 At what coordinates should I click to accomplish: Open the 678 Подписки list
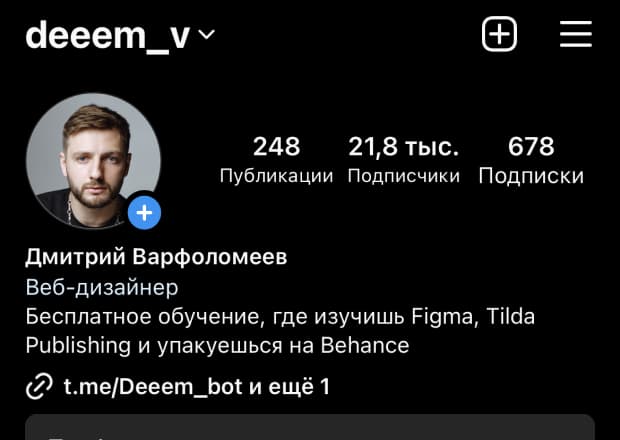click(x=531, y=160)
